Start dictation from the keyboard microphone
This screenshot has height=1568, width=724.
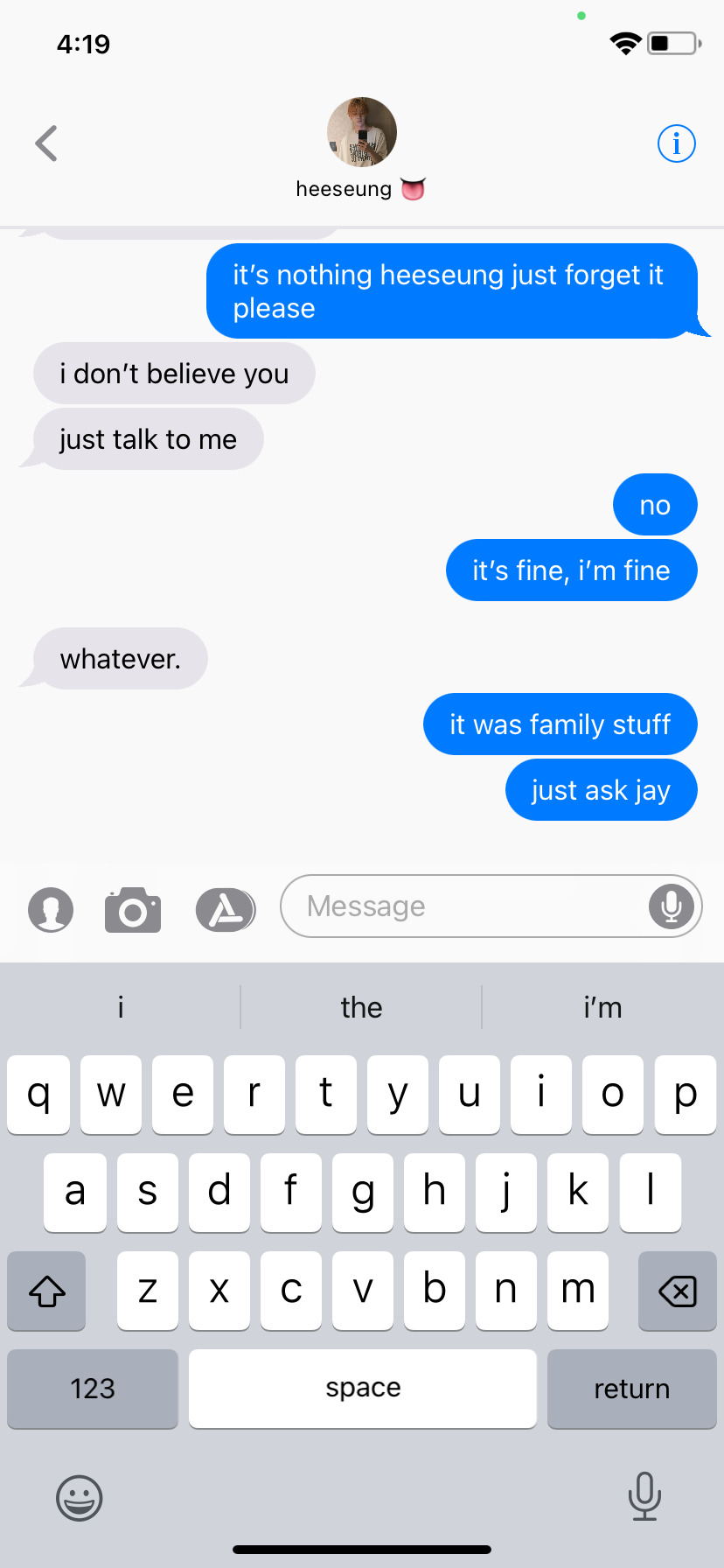coord(644,1496)
